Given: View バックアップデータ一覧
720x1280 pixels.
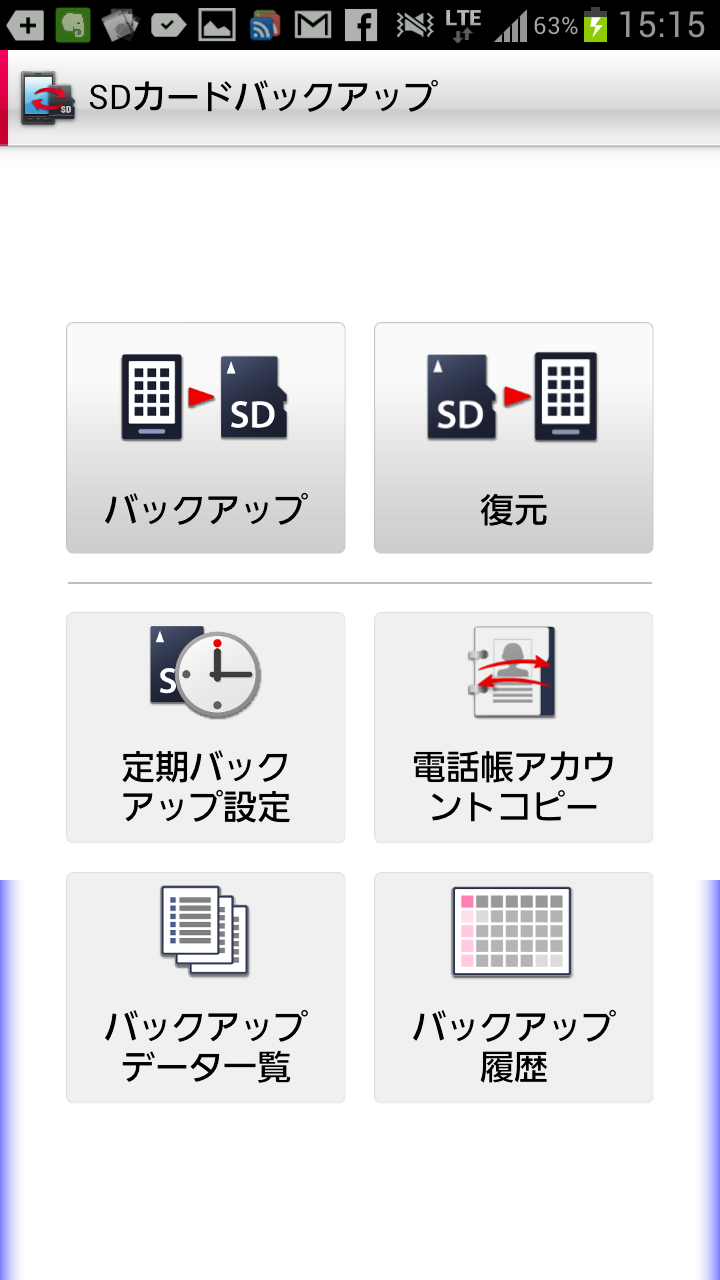Looking at the screenshot, I should 206,988.
